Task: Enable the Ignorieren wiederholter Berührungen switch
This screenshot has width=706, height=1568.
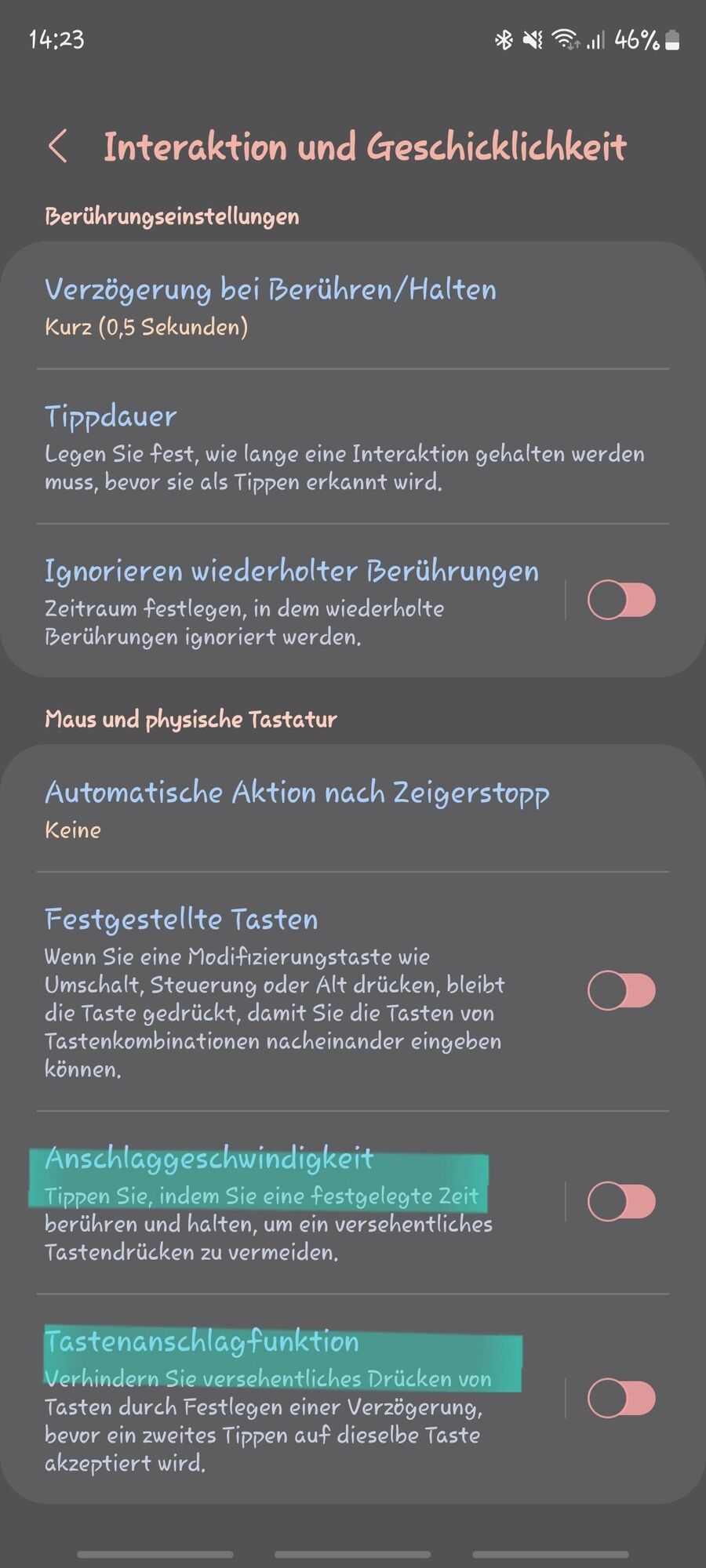Action: (x=621, y=601)
